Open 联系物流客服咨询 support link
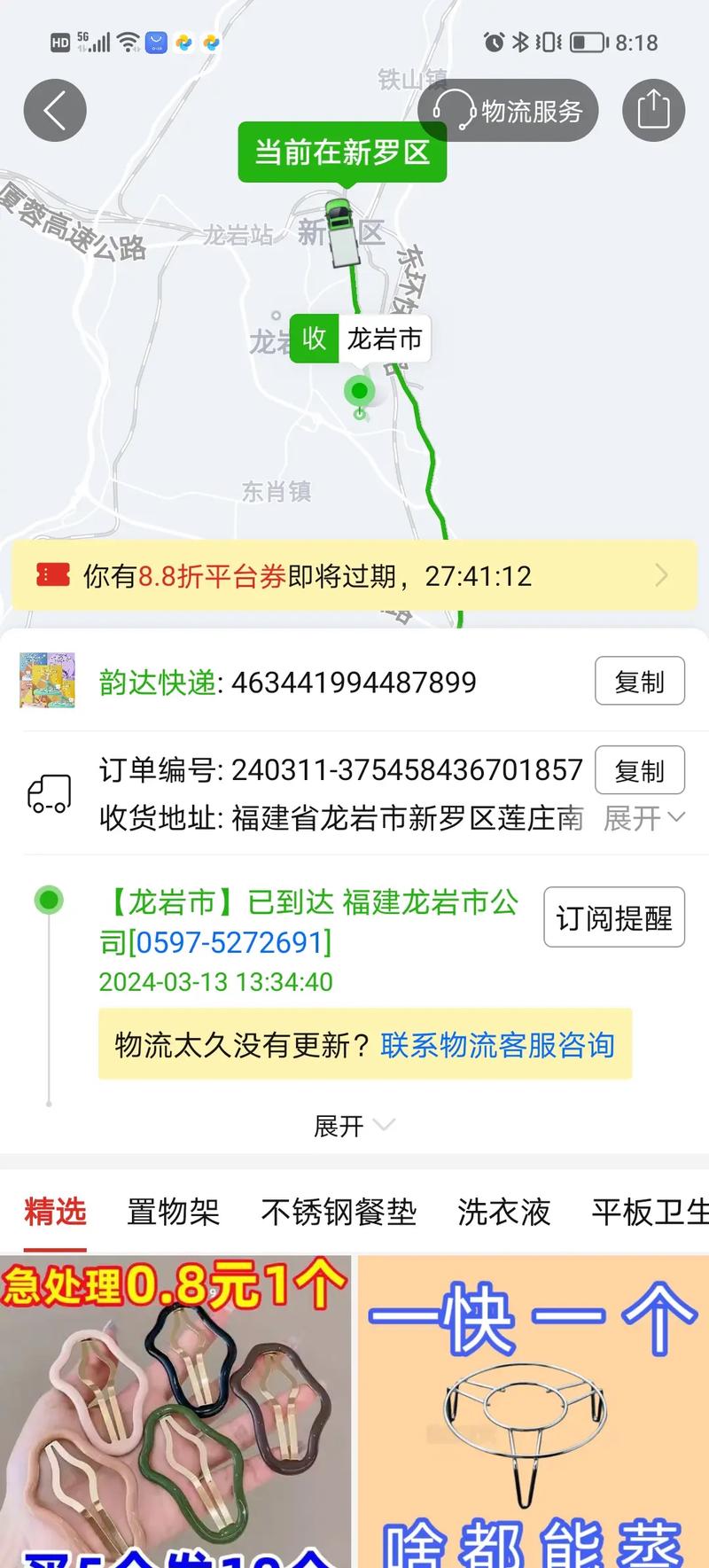Viewport: 709px width, 1568px height. (x=497, y=1046)
